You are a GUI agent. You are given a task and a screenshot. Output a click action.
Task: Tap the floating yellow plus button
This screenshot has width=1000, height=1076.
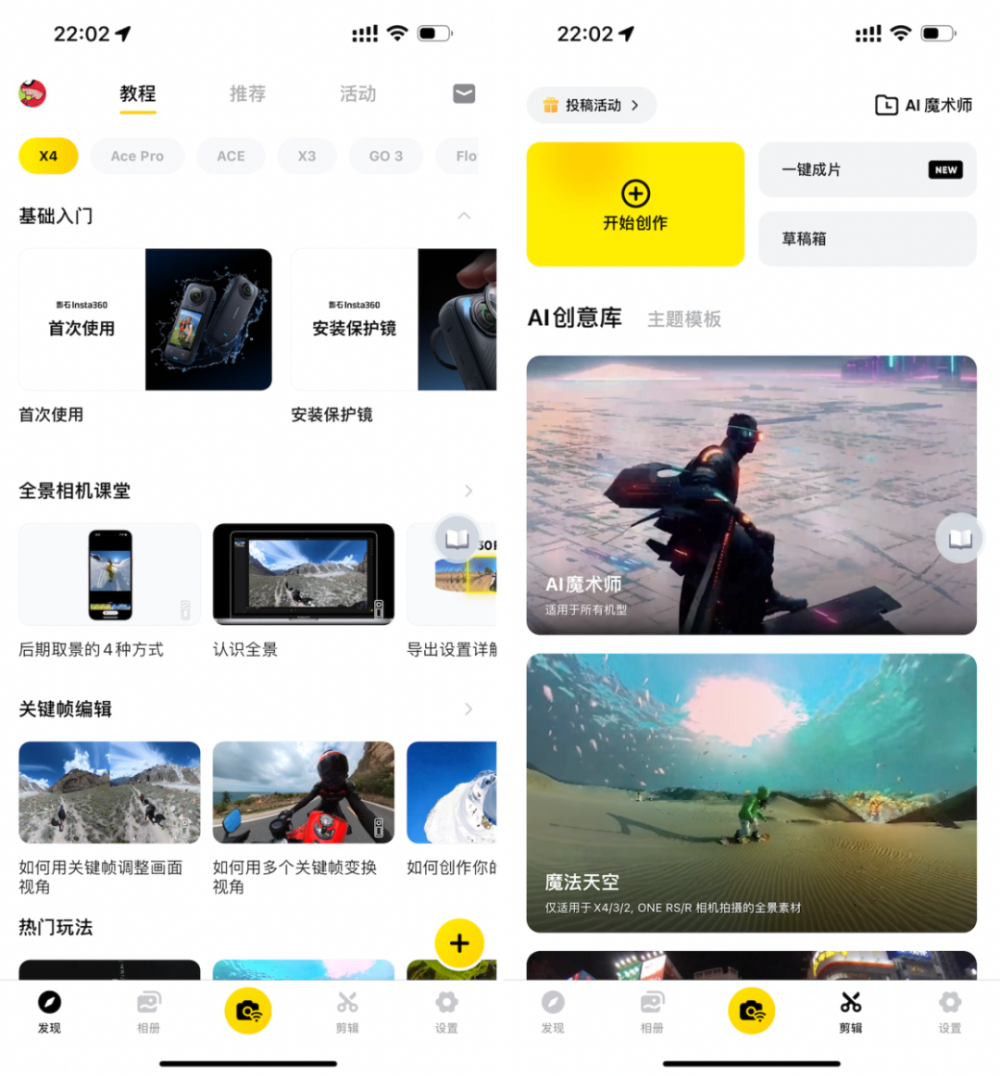pyautogui.click(x=459, y=943)
